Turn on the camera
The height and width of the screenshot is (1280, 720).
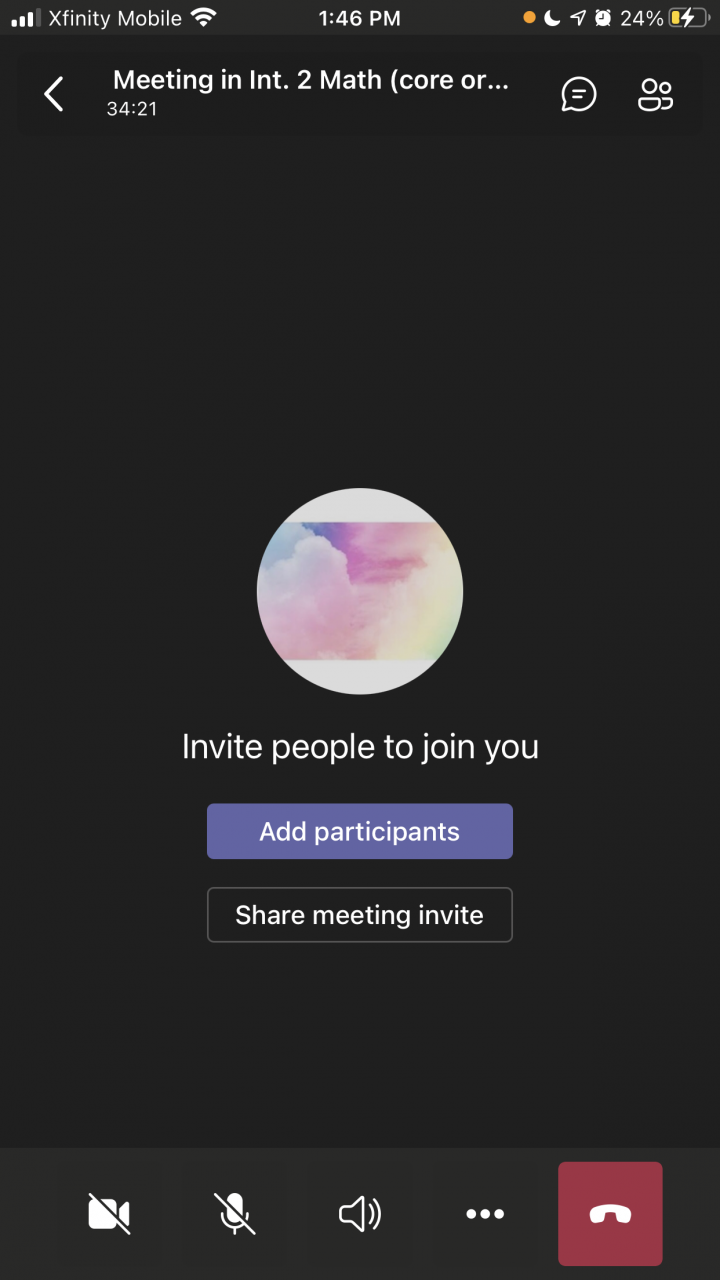[x=109, y=1214]
